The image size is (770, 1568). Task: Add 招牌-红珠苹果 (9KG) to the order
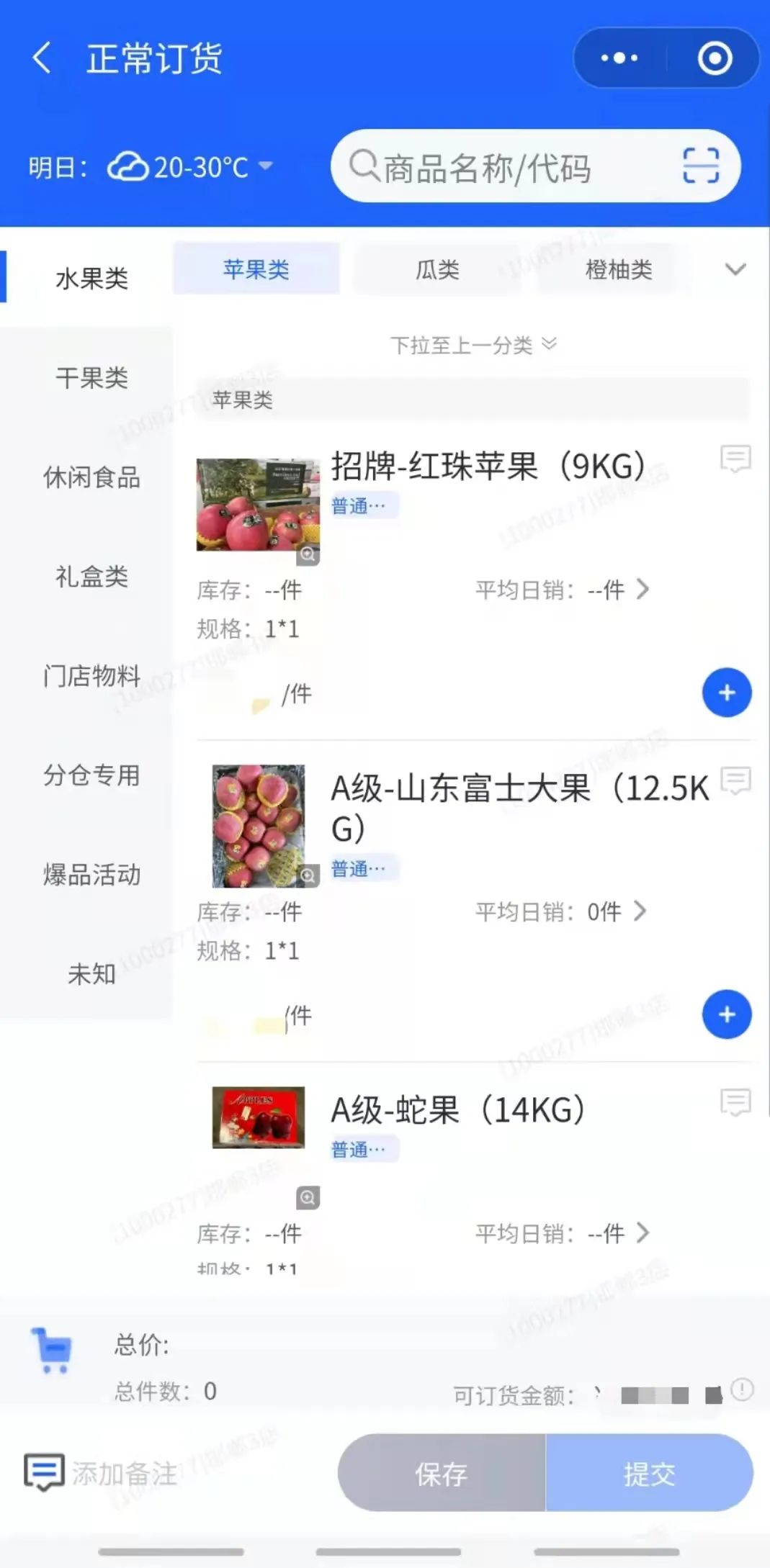[726, 693]
